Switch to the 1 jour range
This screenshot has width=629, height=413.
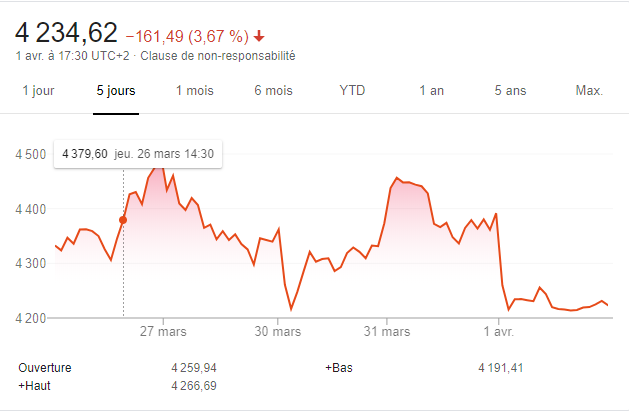point(38,90)
